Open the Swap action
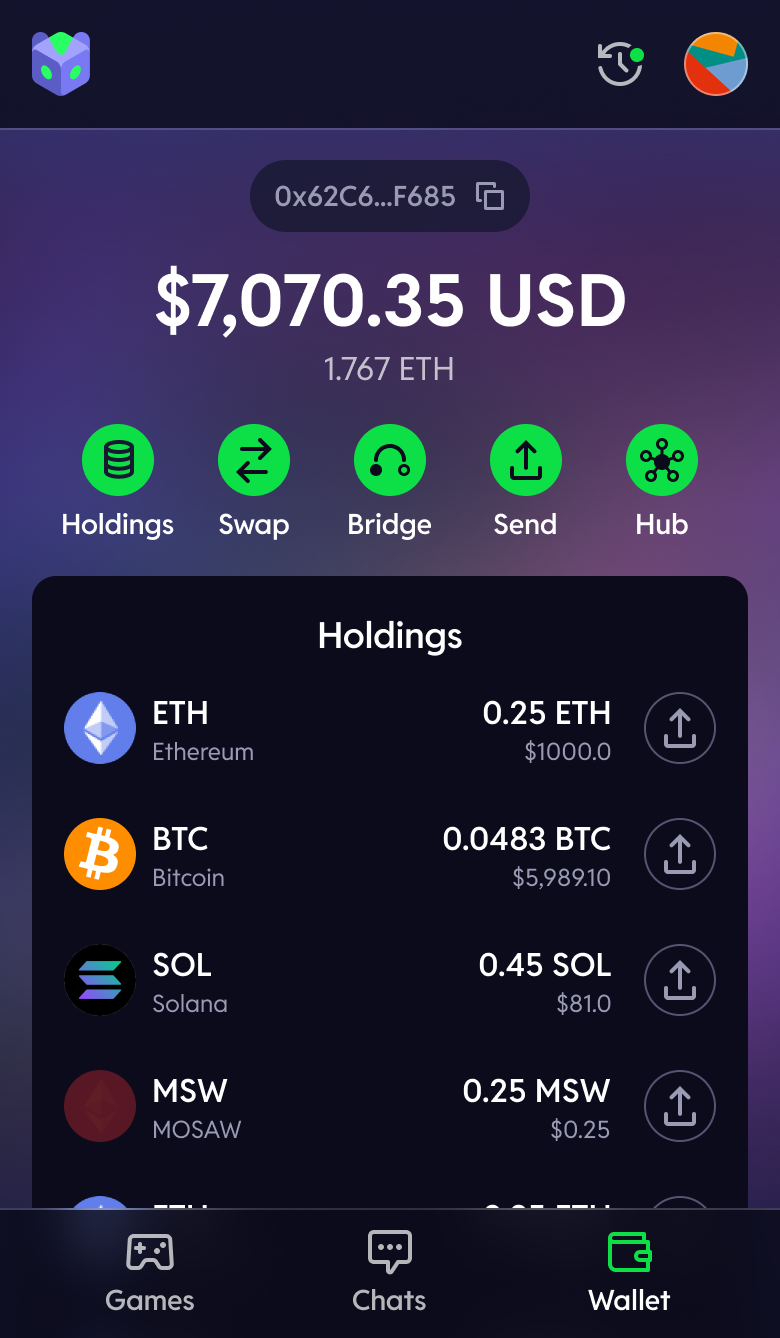 254,461
